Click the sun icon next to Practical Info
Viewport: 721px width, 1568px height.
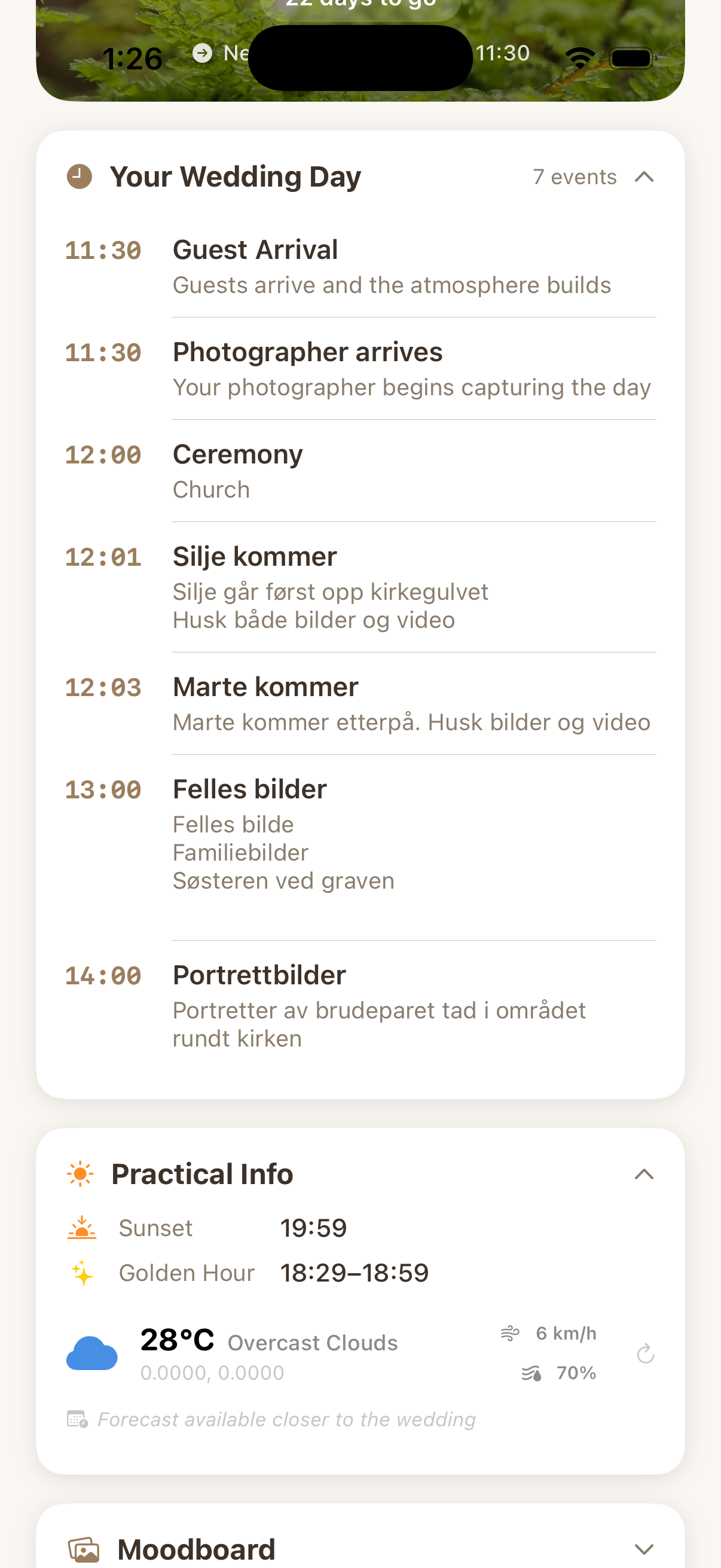point(81,1173)
